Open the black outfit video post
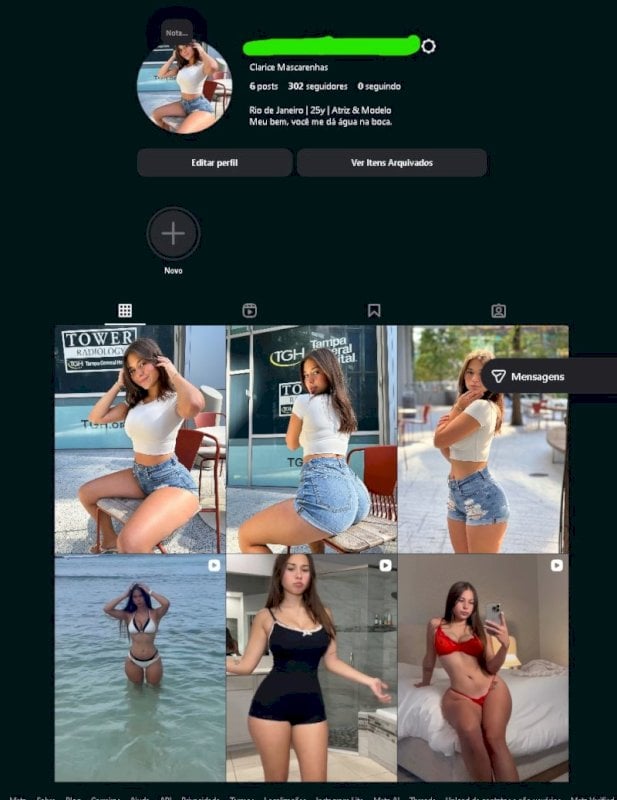Screen dimensions: 617x800 (x=311, y=668)
